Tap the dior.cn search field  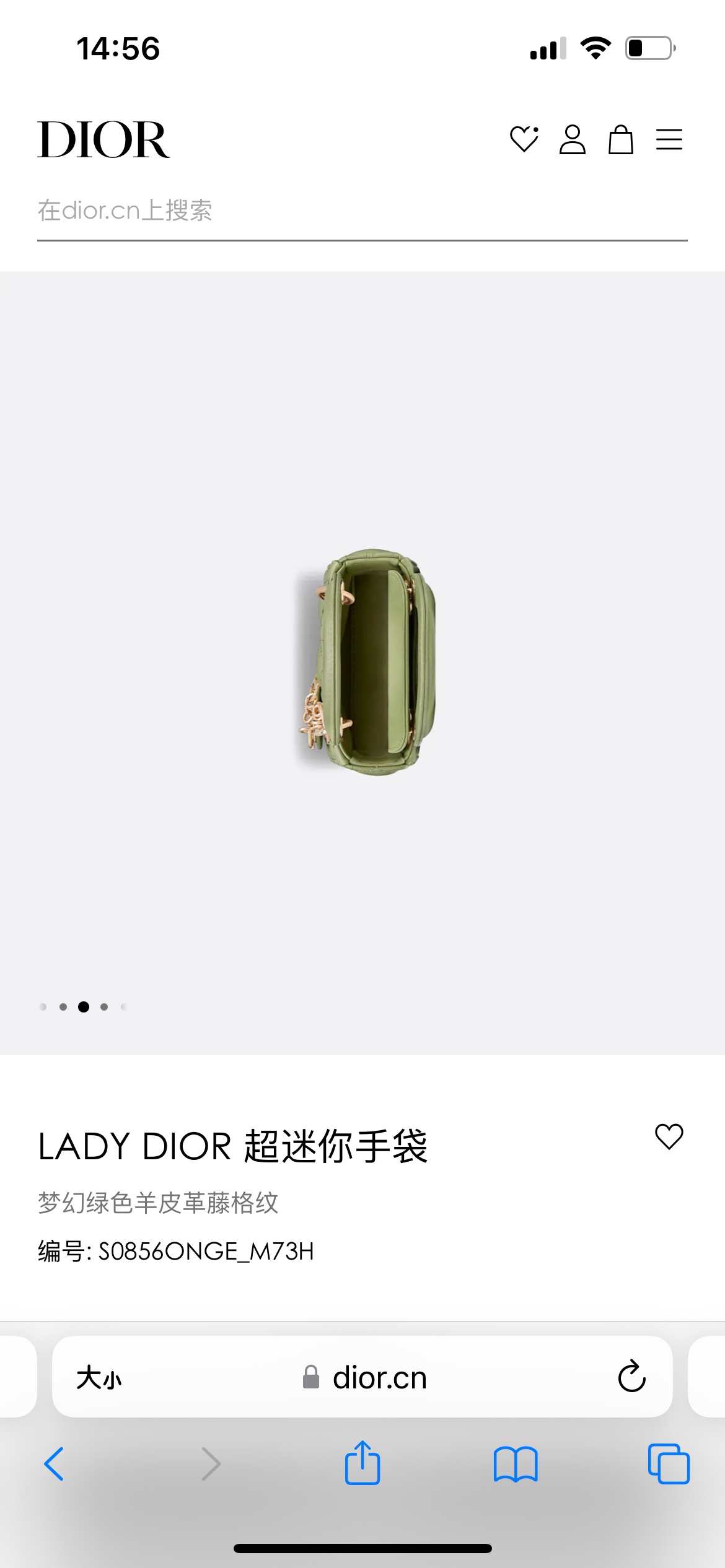tap(362, 211)
